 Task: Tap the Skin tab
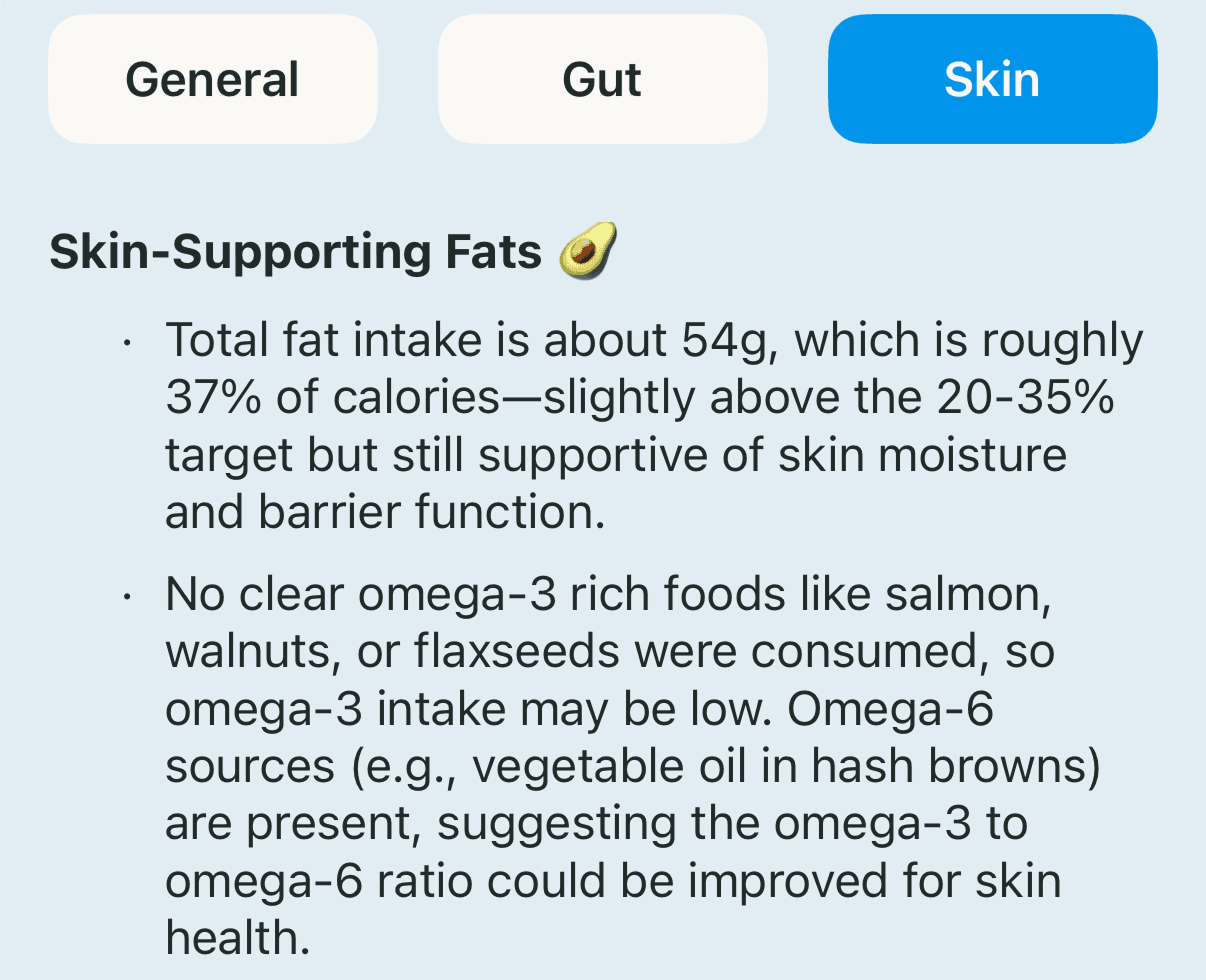point(992,79)
